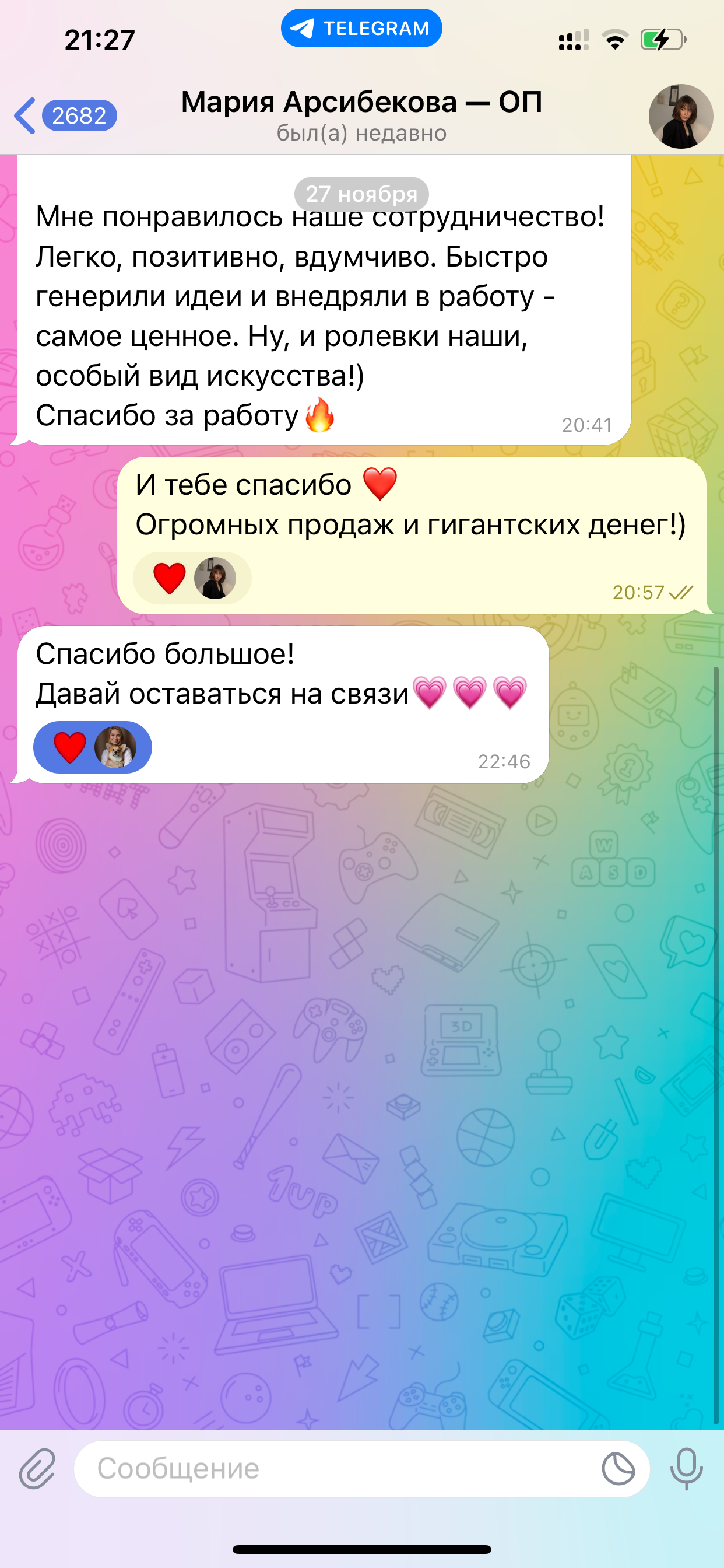Viewport: 724px width, 1568px height.
Task: Tap the microphone to record a voice message
Action: click(686, 1469)
